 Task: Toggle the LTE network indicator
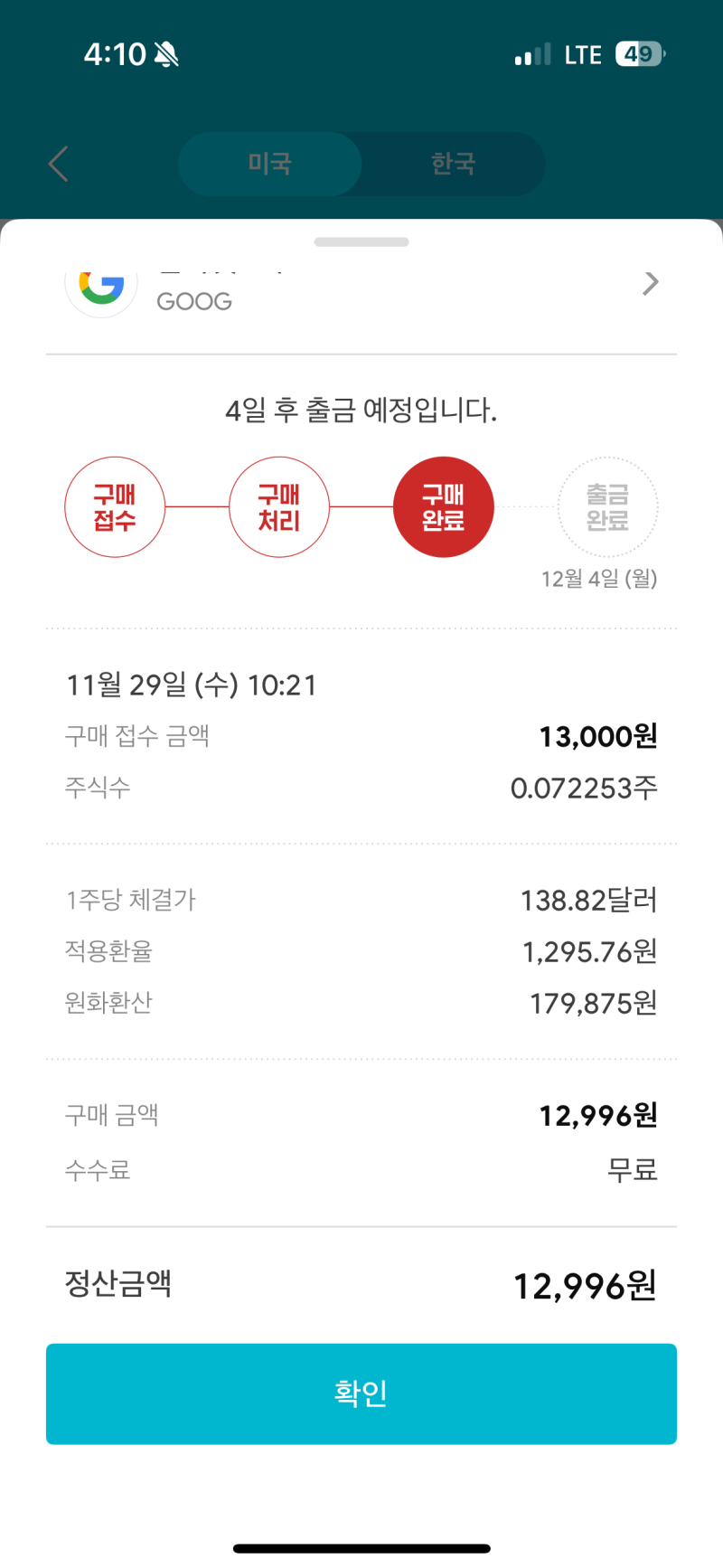point(581,54)
